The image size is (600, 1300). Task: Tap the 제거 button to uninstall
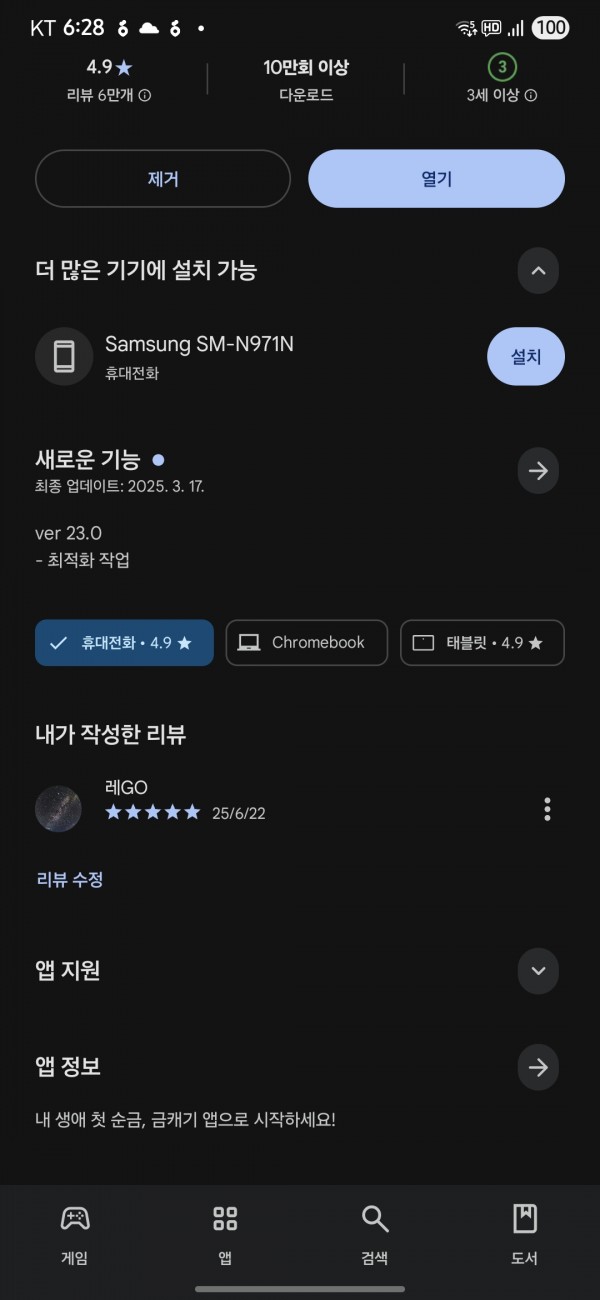coord(163,179)
